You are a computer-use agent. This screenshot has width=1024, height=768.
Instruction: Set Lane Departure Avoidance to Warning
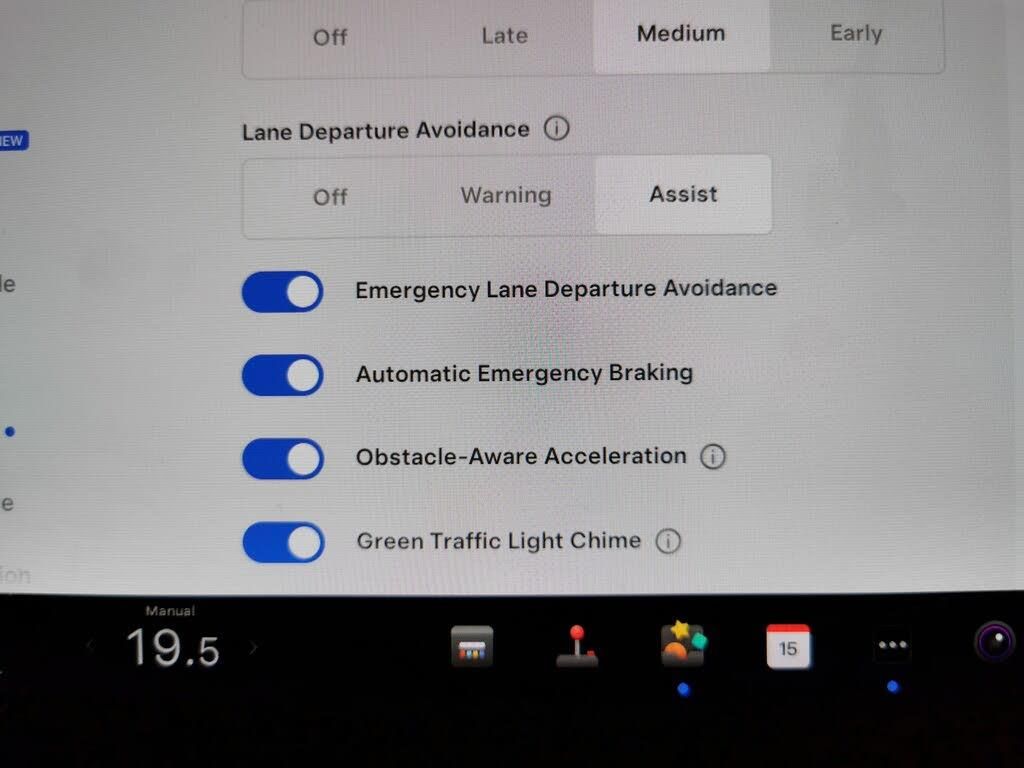pyautogui.click(x=506, y=195)
